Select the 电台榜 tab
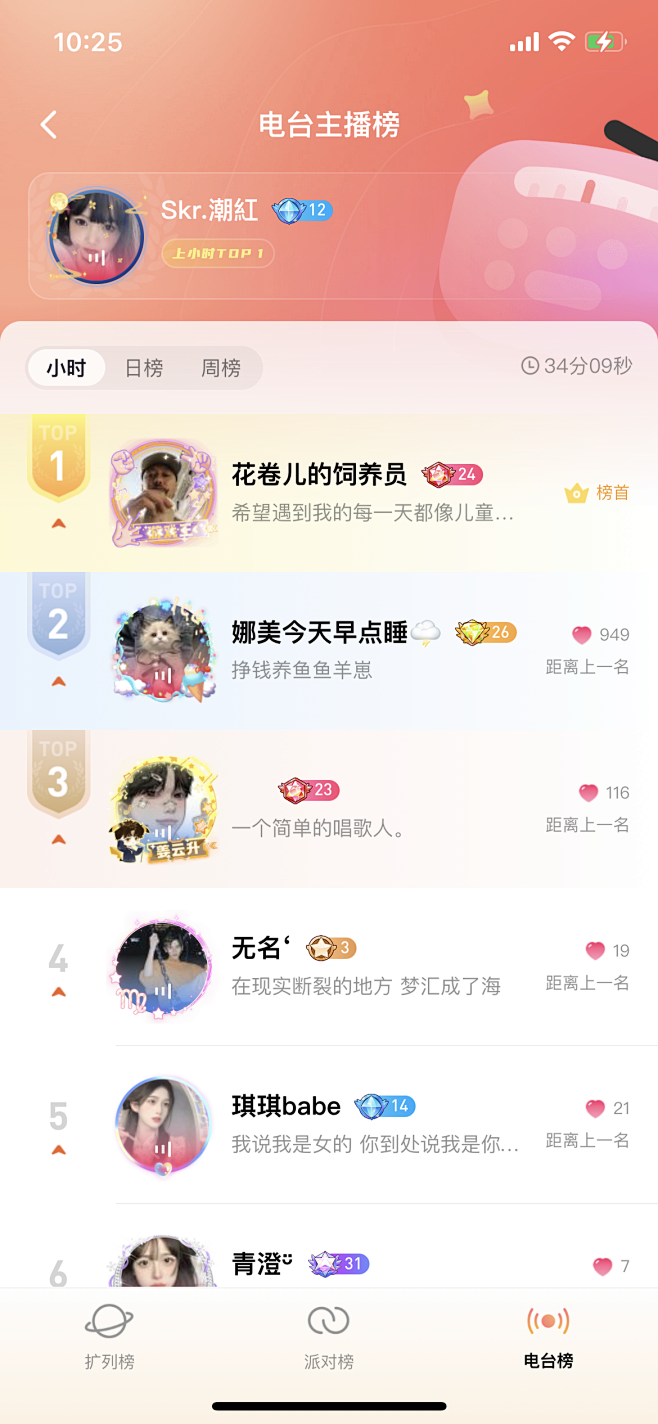 [x=548, y=1336]
